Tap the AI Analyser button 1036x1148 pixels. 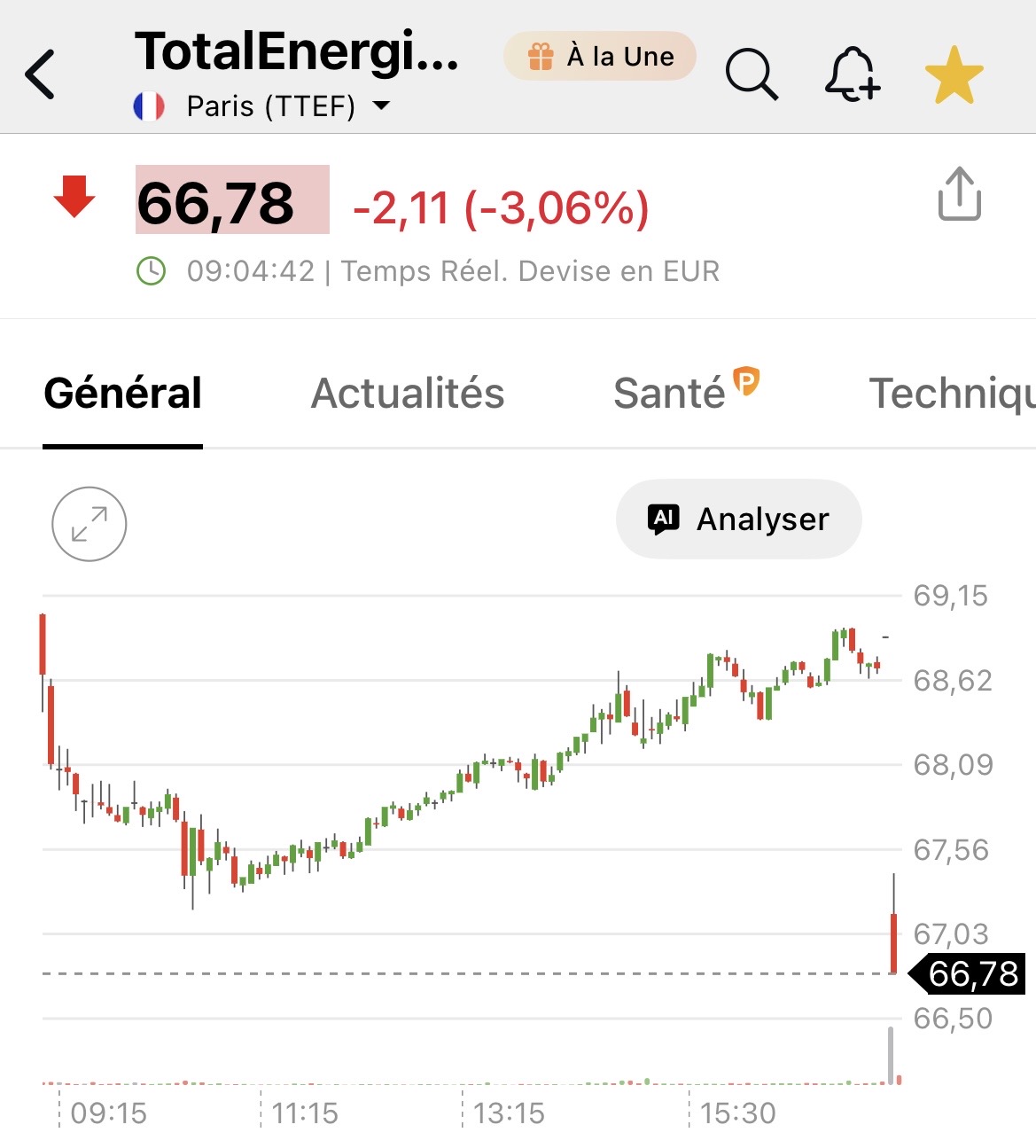point(738,519)
